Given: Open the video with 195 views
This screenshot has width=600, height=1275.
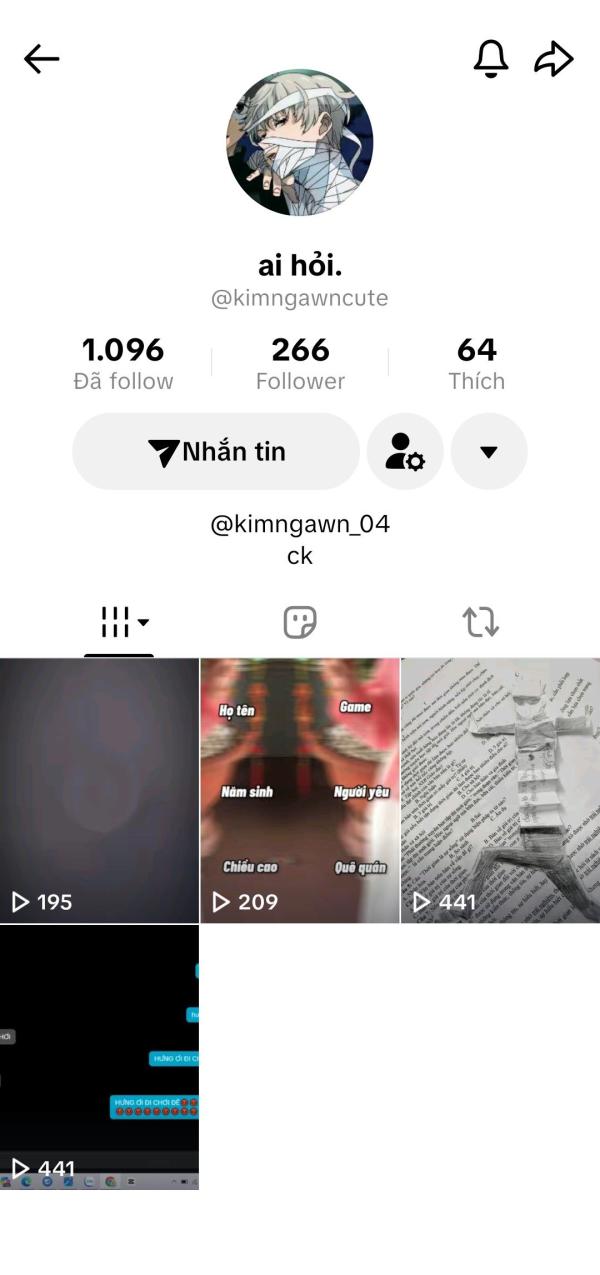Looking at the screenshot, I should [x=99, y=790].
